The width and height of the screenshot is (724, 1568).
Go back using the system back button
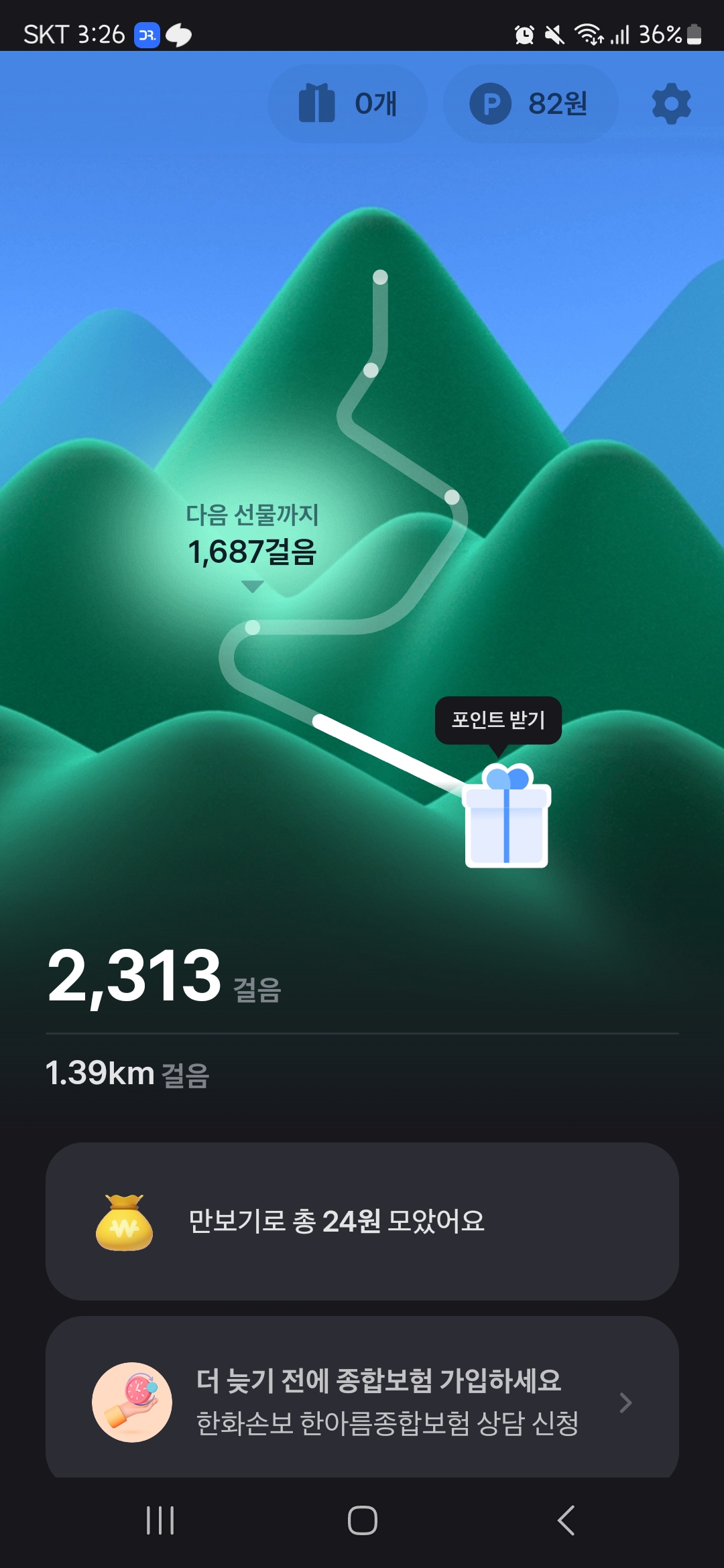[x=566, y=1520]
